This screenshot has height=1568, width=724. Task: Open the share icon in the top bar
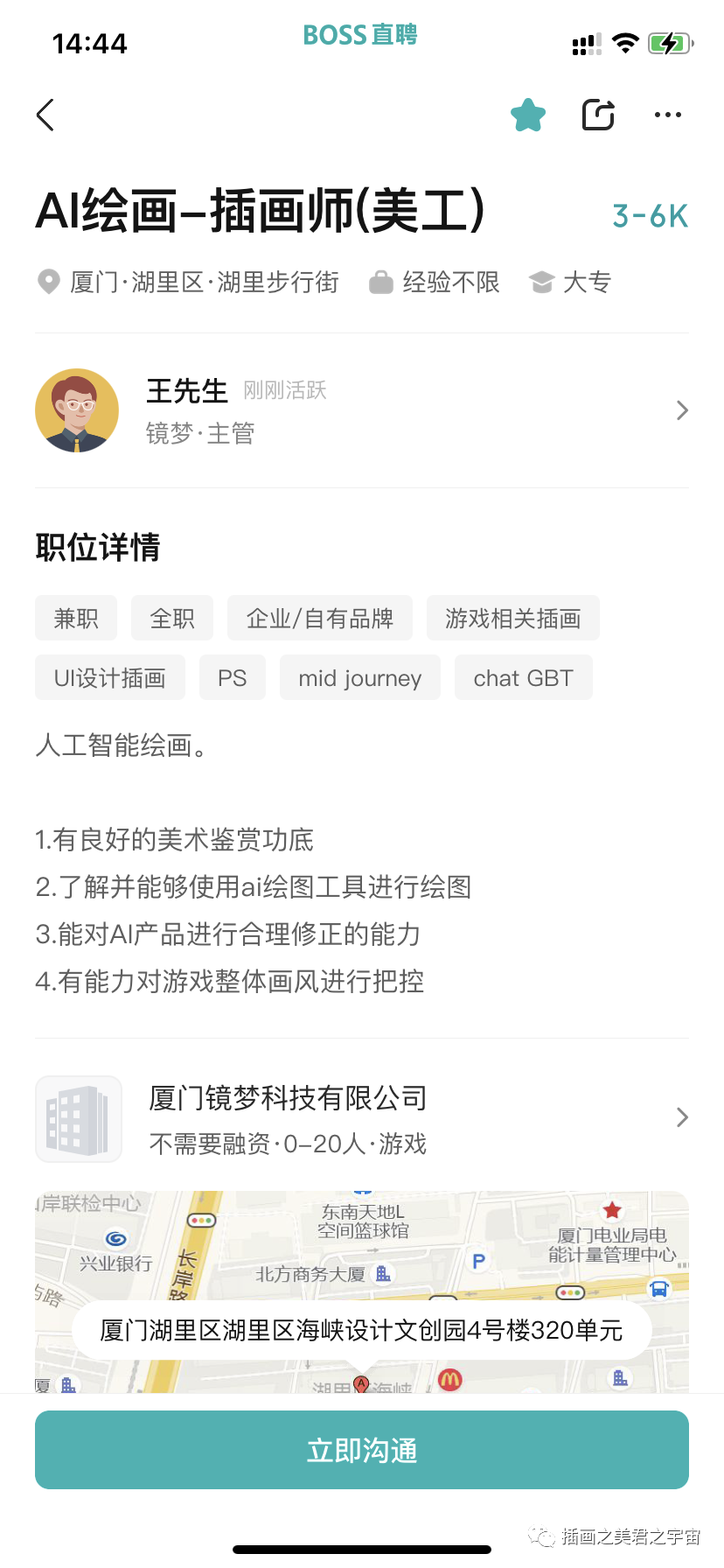tap(597, 115)
